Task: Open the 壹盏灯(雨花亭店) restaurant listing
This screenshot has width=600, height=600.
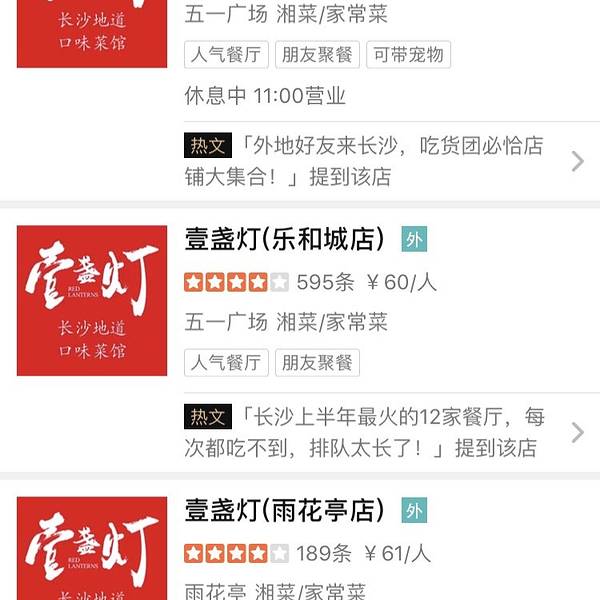Action: [285, 510]
